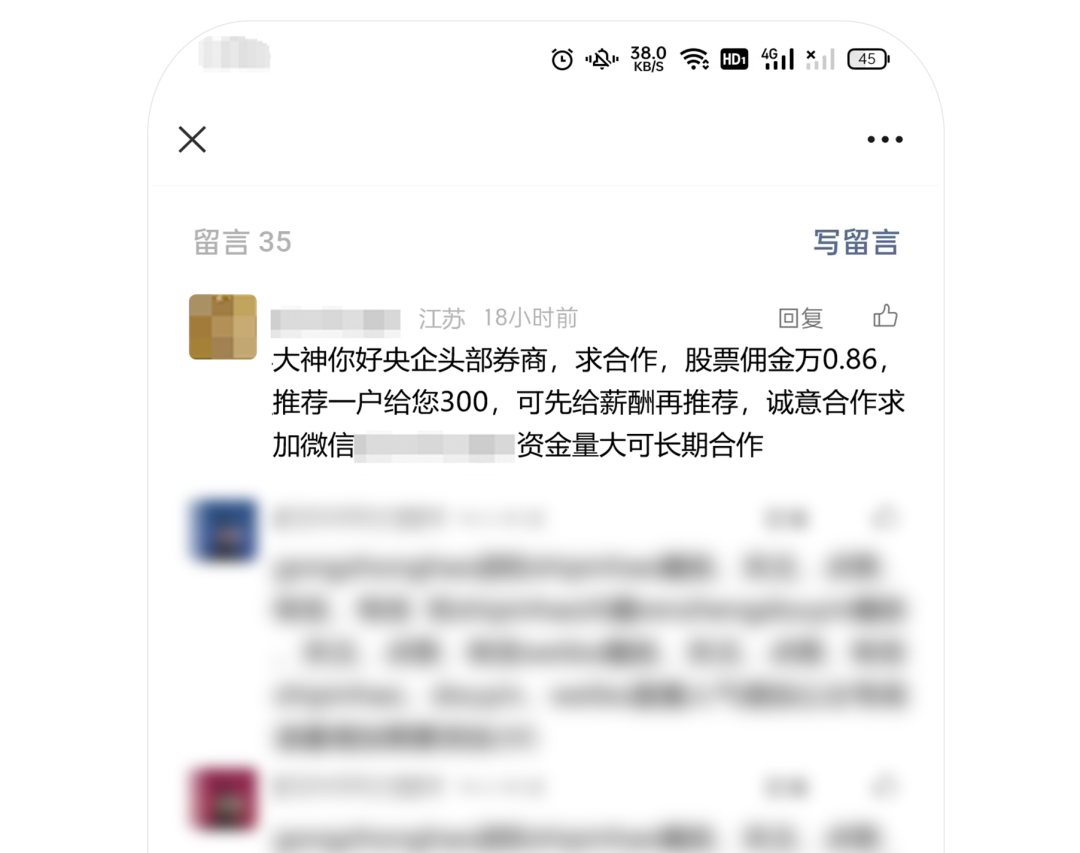The image size is (1080, 853).
Task: Open the three-dot overflow menu
Action: pos(884,140)
